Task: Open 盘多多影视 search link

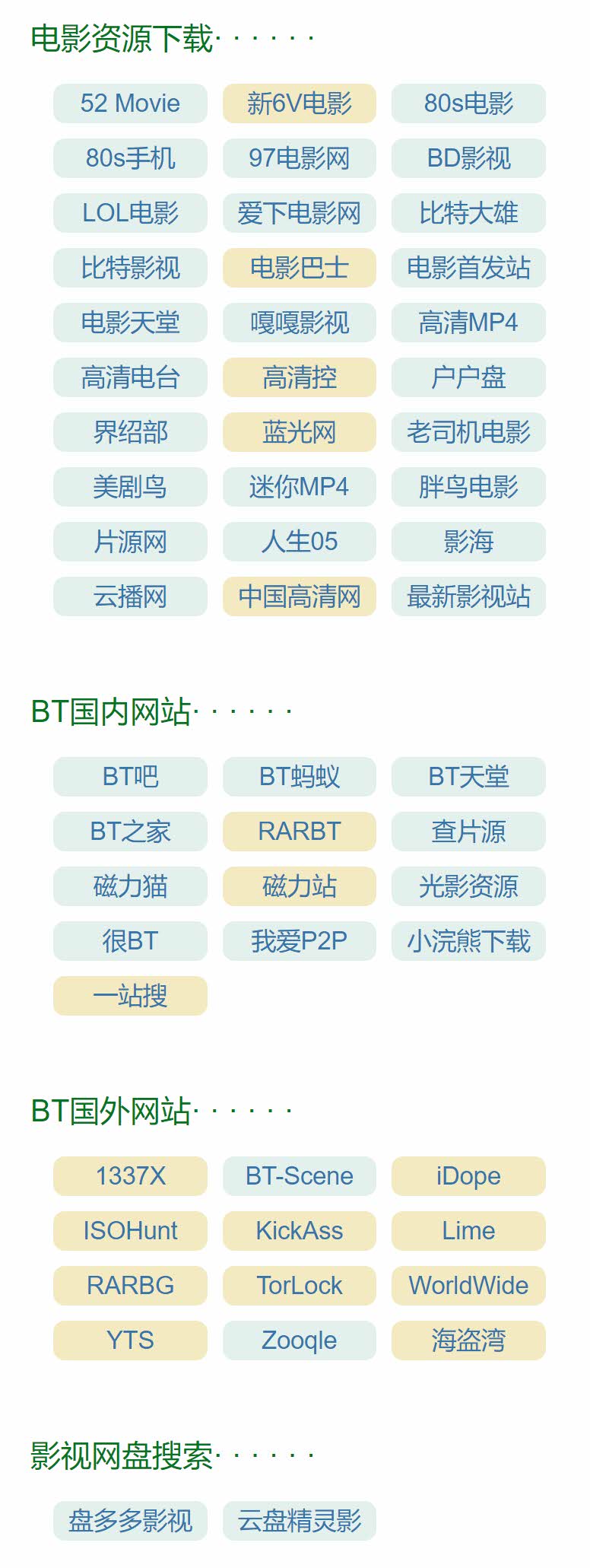Action: tap(130, 1521)
